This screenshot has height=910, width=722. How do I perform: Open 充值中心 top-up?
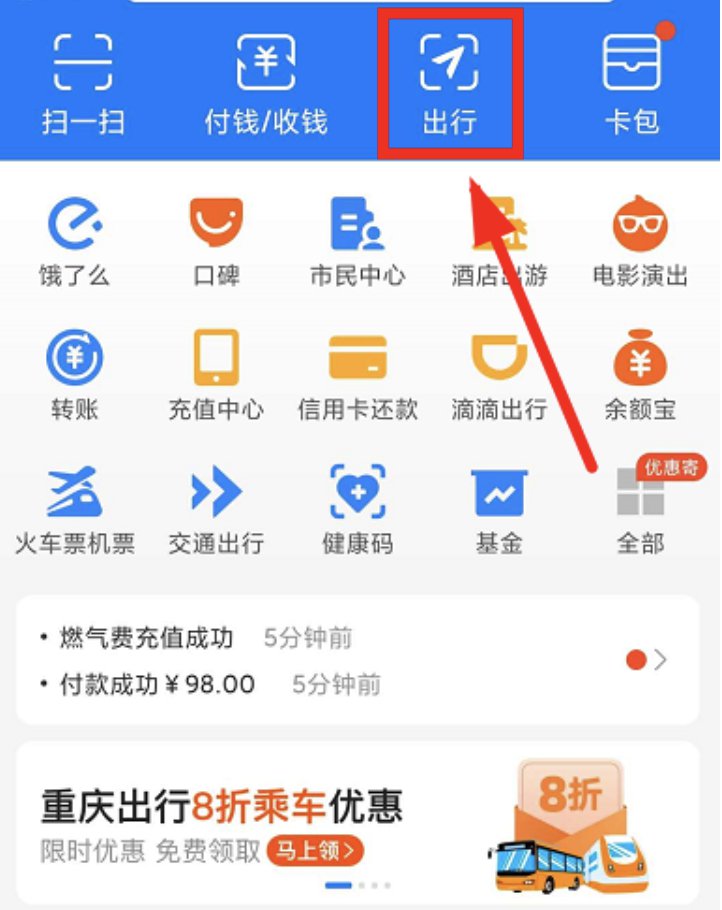click(x=216, y=375)
